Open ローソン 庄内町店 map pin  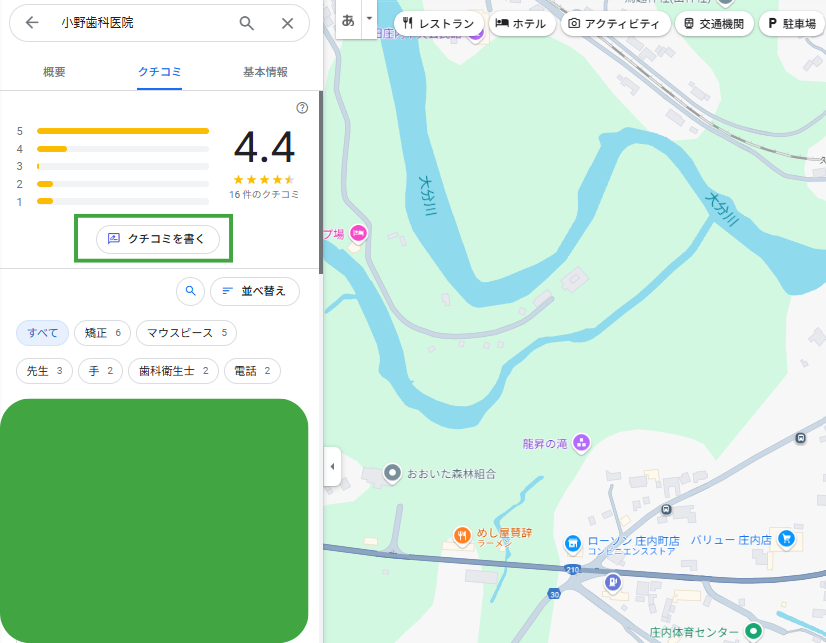coord(573,543)
